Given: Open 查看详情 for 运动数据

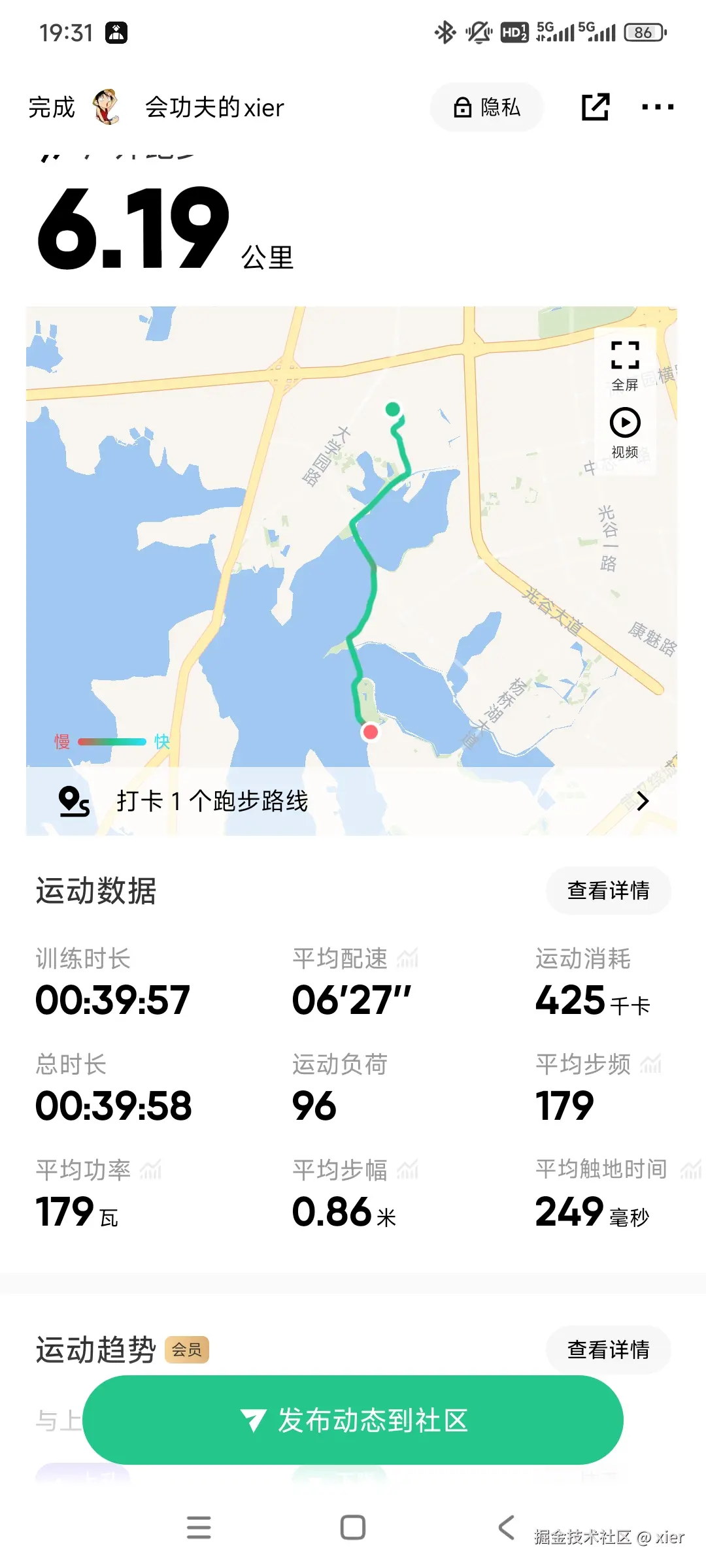Looking at the screenshot, I should pos(608,890).
